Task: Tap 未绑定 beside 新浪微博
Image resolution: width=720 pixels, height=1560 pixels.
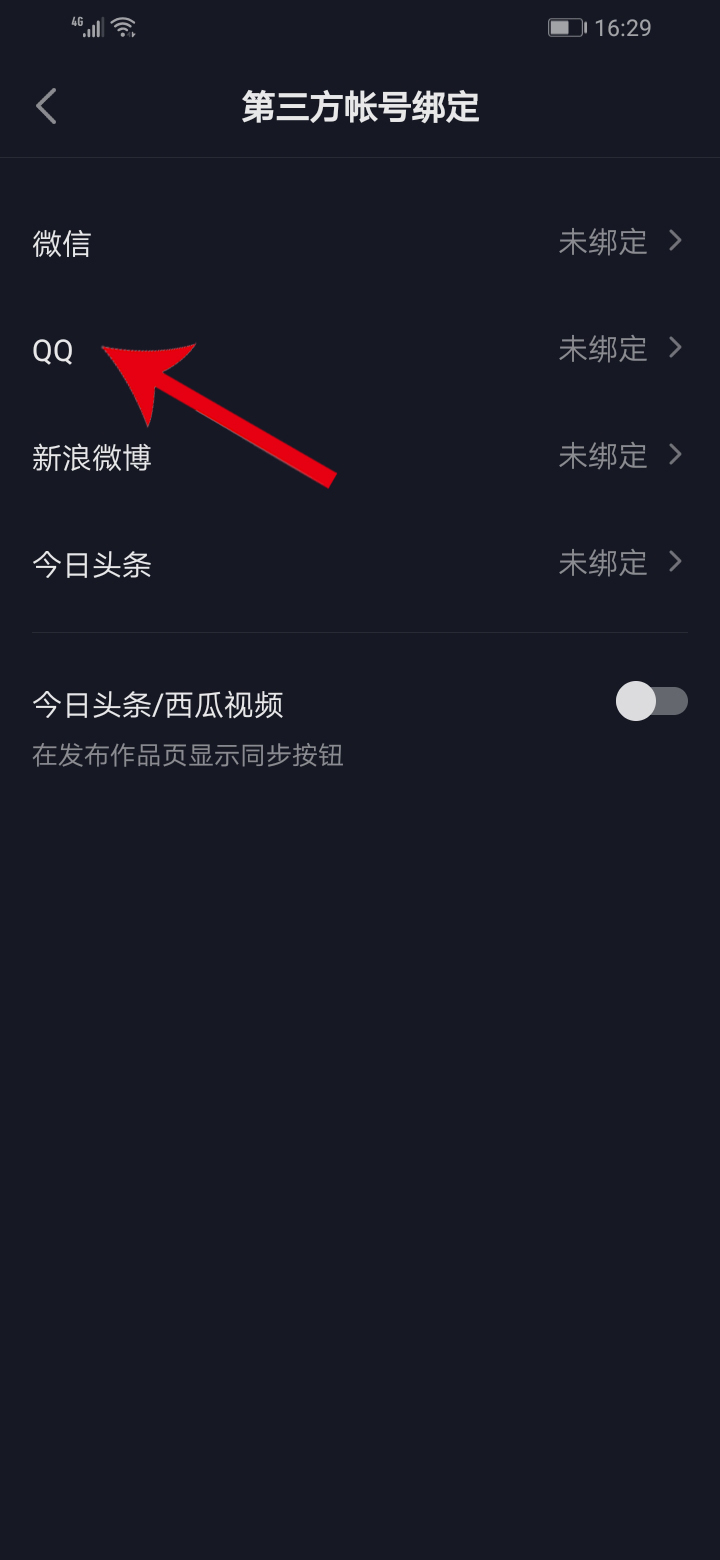Action: [x=602, y=457]
